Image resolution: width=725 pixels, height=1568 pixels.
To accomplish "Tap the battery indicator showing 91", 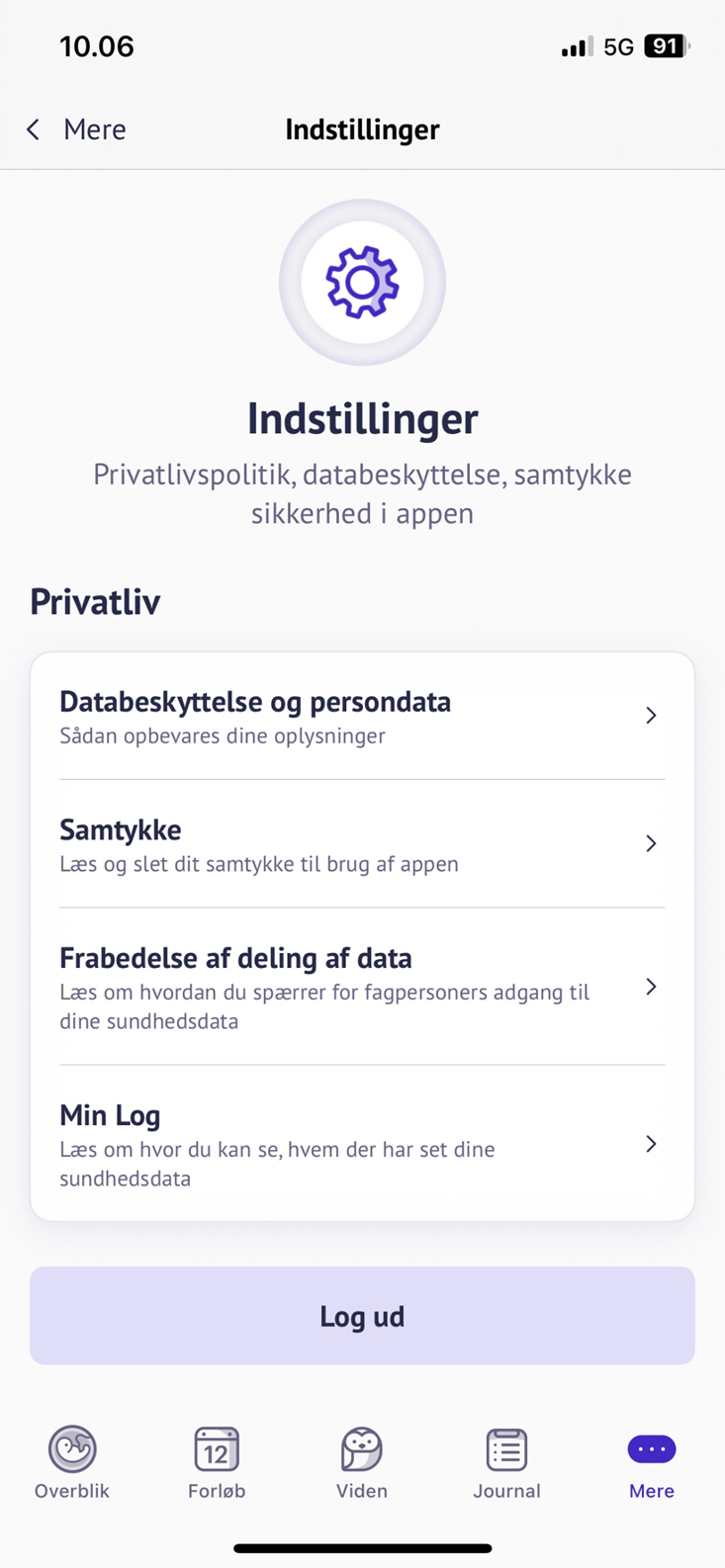I will (x=664, y=45).
